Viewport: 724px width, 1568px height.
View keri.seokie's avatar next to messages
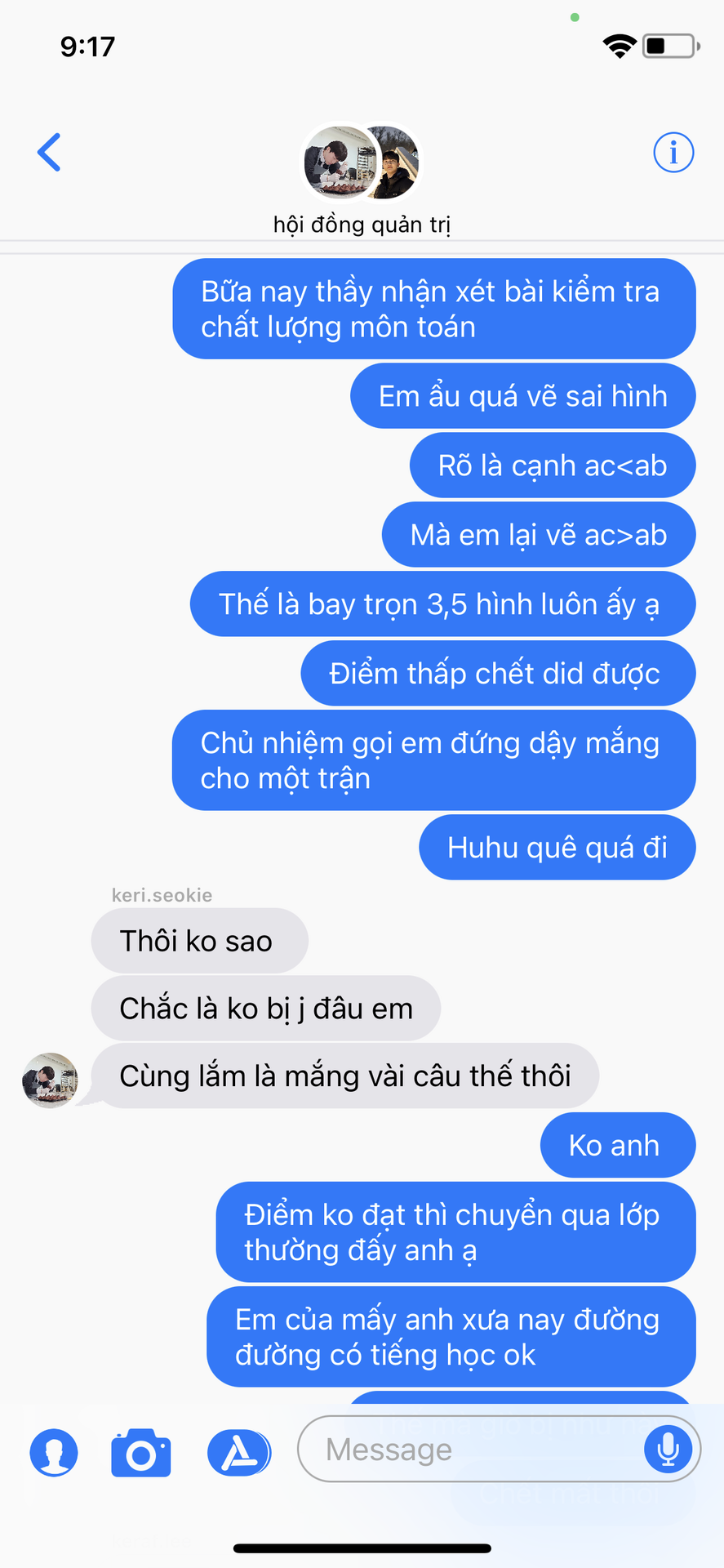[x=50, y=1080]
